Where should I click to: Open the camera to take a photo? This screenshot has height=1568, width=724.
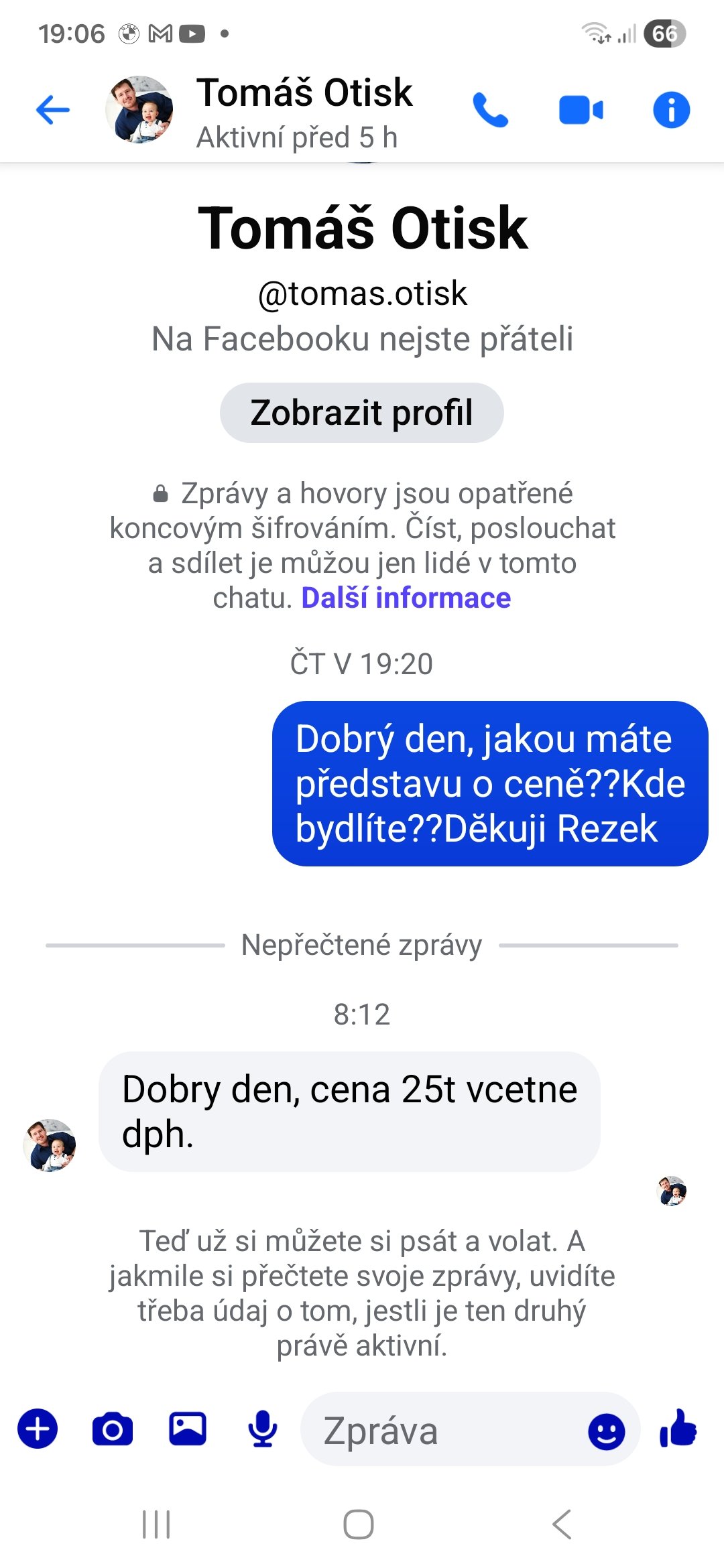[112, 1429]
